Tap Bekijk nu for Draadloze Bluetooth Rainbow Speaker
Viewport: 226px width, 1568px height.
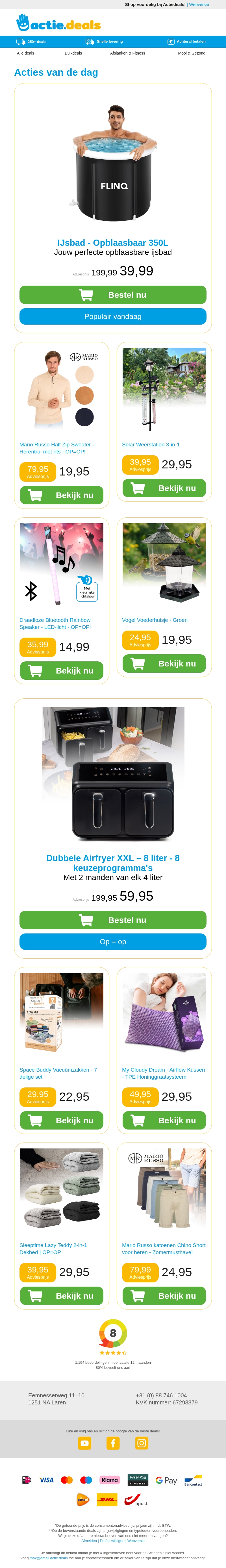tap(62, 670)
